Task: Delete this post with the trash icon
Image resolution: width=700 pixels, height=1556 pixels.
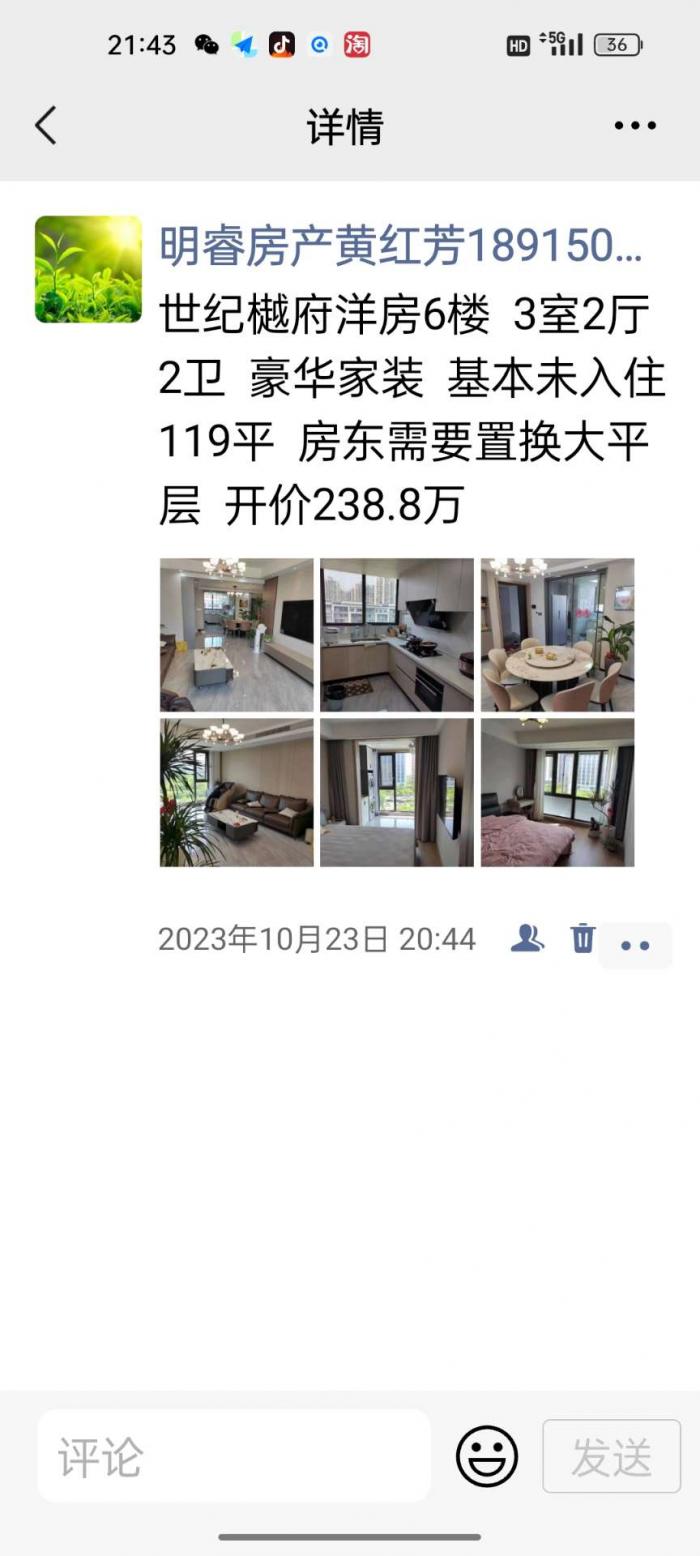Action: pos(583,938)
